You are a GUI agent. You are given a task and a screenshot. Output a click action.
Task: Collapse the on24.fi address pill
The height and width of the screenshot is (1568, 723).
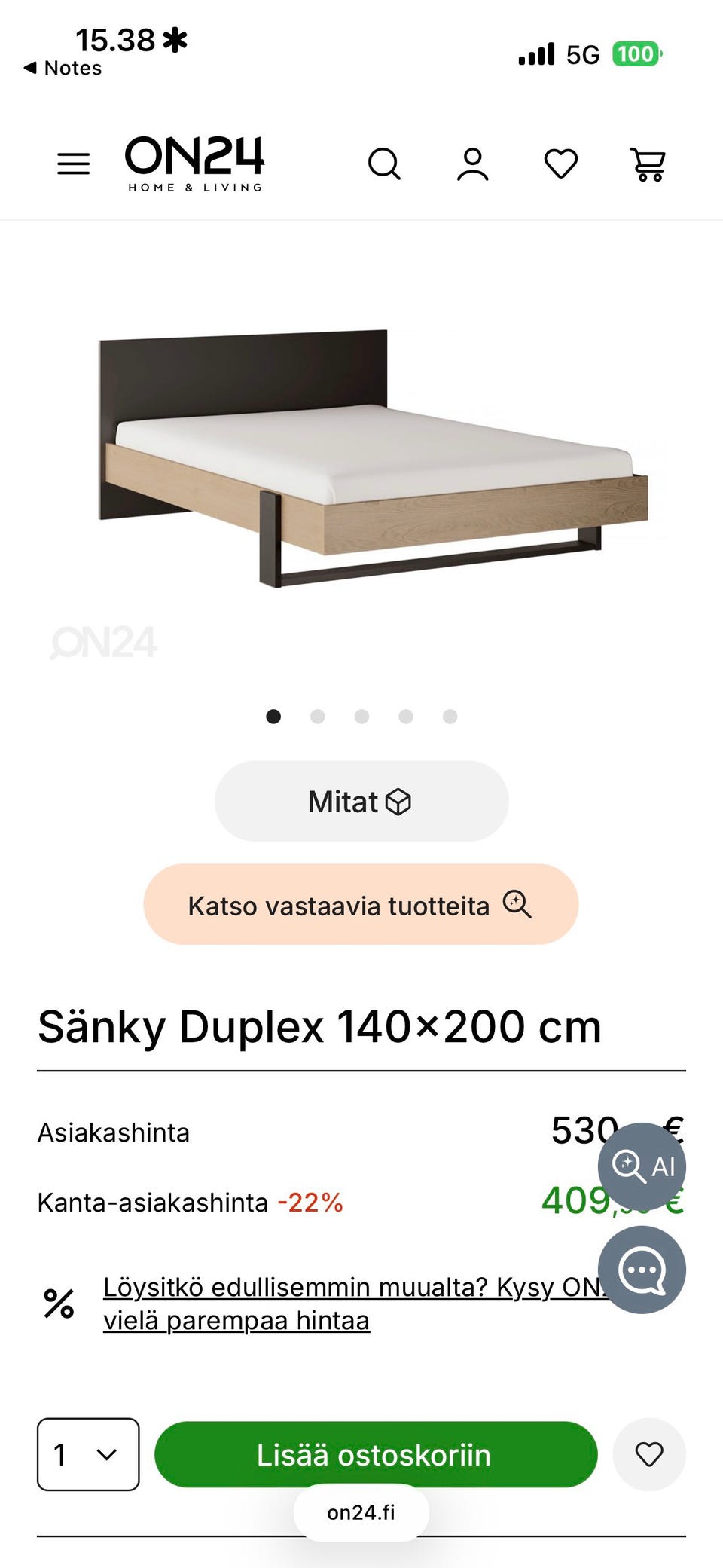361,1512
